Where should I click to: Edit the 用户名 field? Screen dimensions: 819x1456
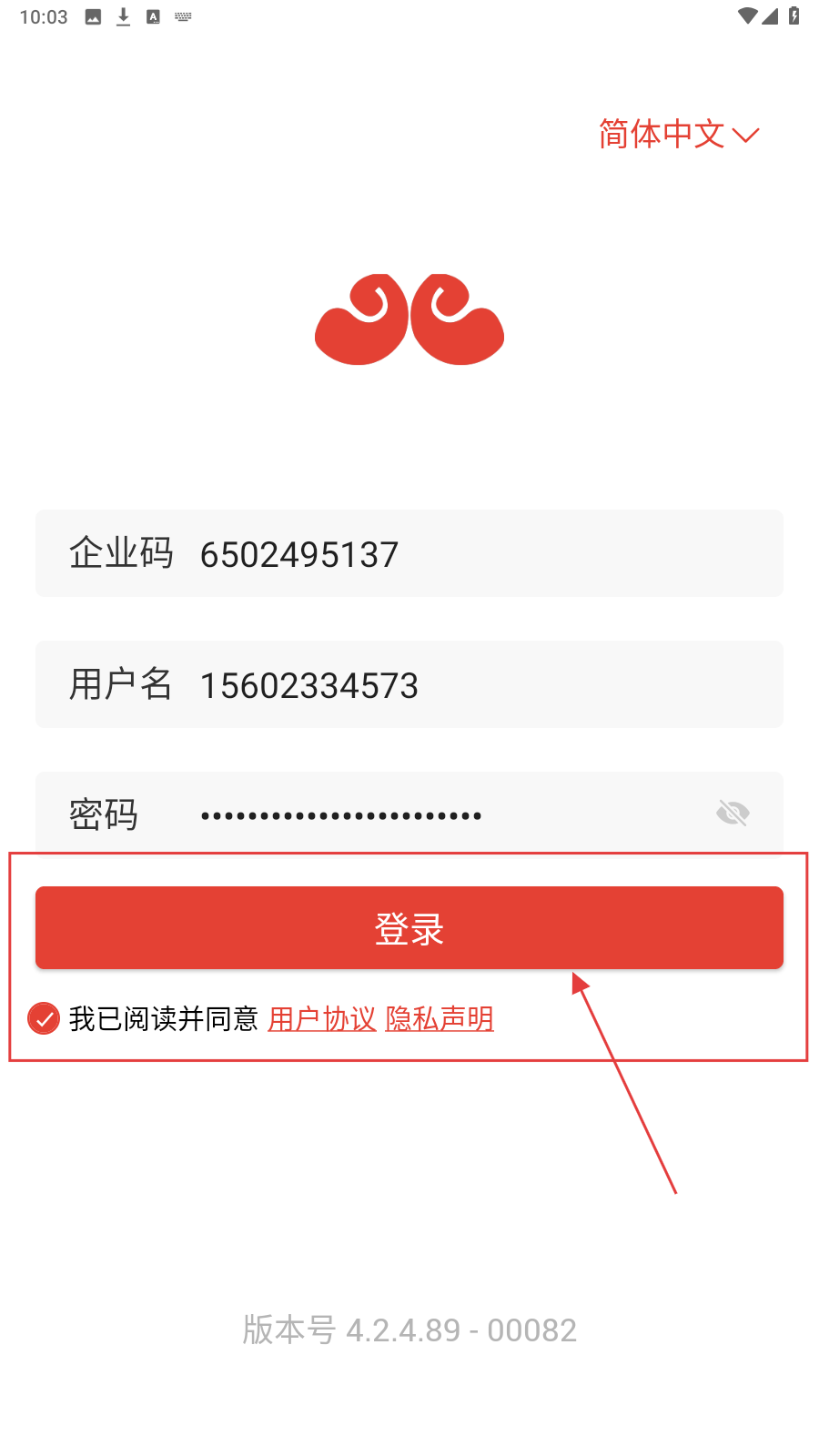(455, 685)
